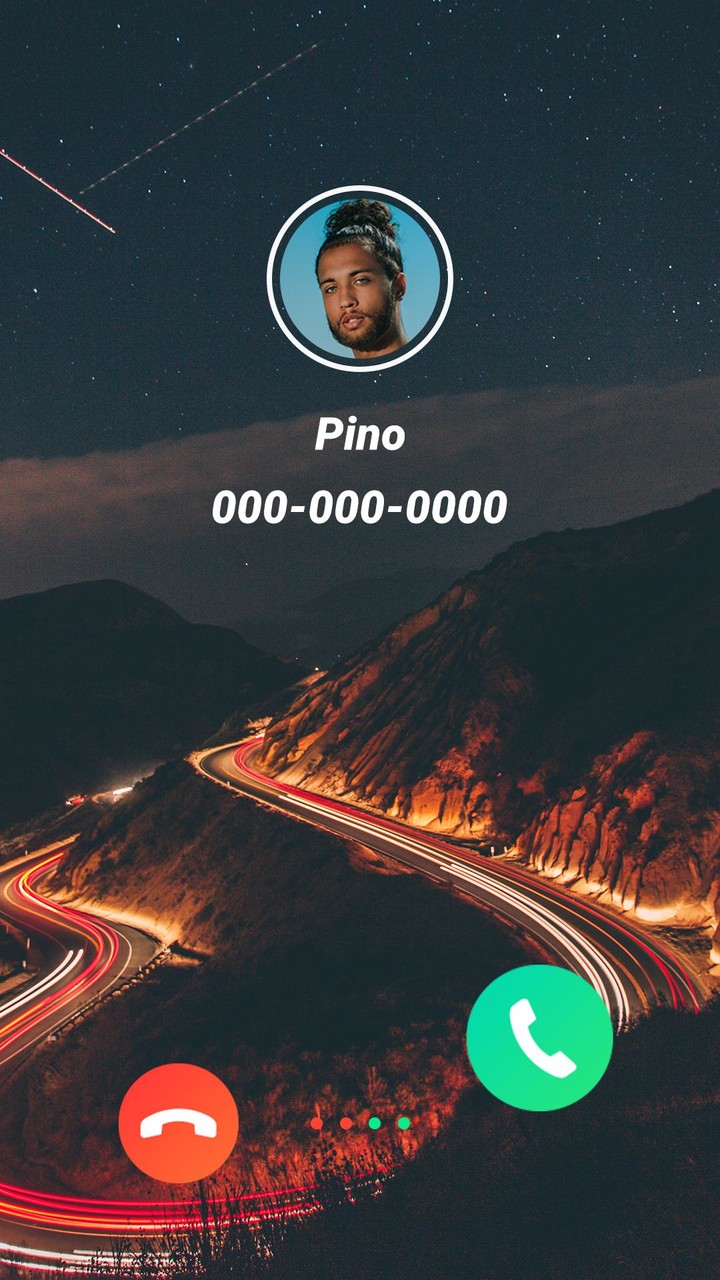Viewport: 720px width, 1280px height.
Task: Select the phone number text under Pino
Action: tap(361, 507)
